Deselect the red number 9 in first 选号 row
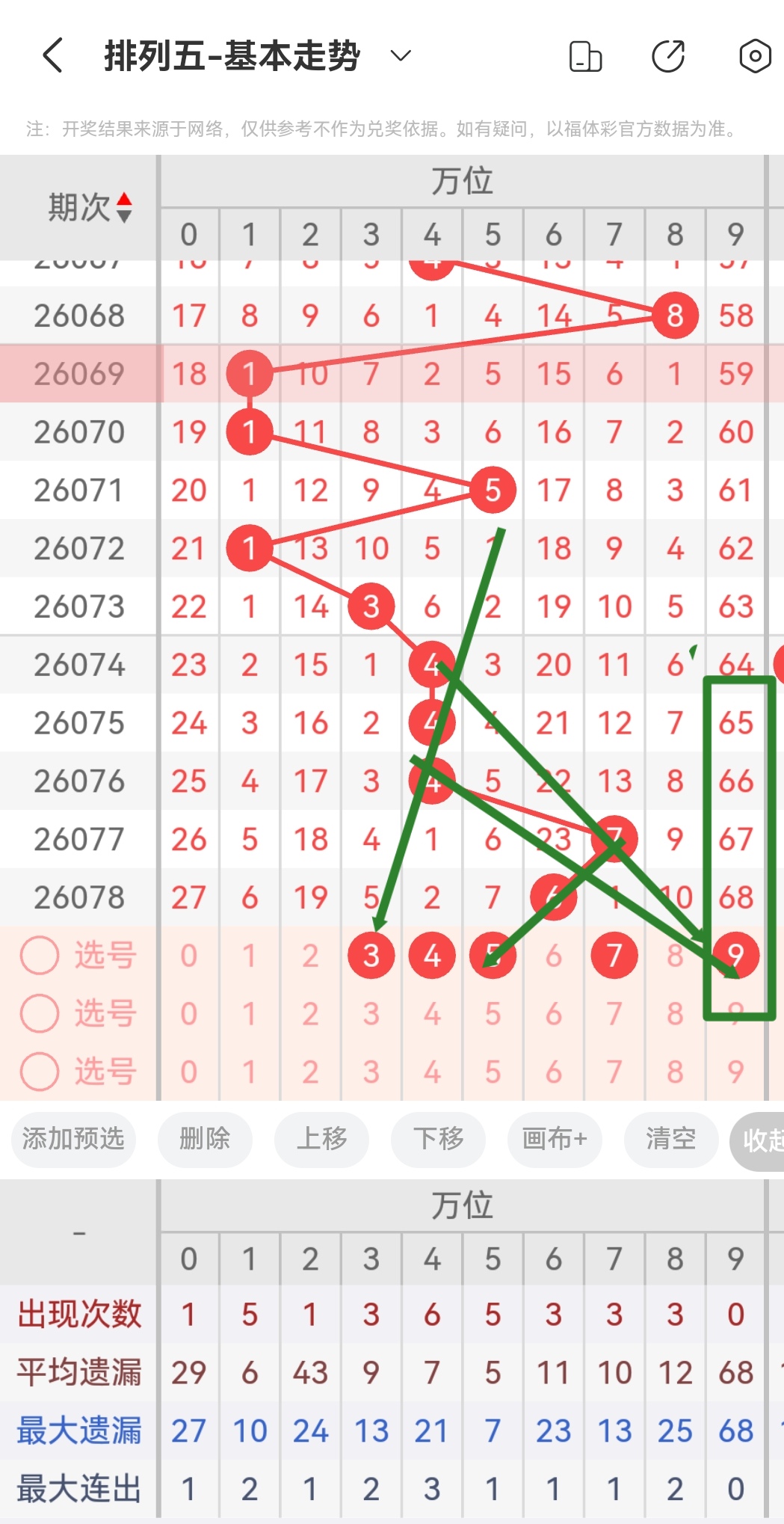This screenshot has width=784, height=1524. [736, 955]
